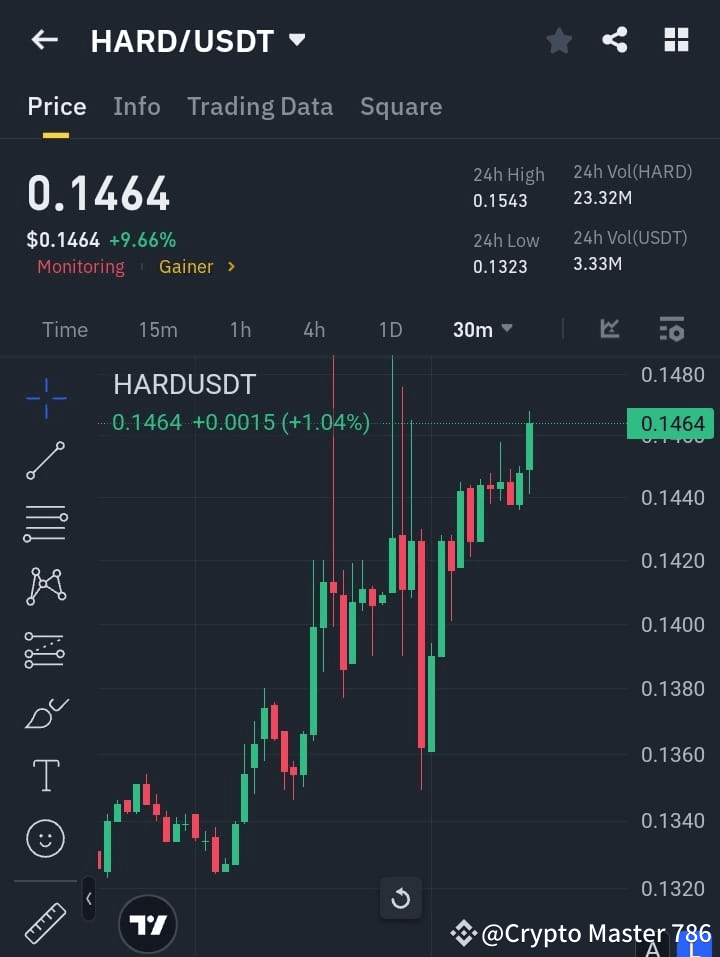Tap the TradingView logo on the chart
Image resolution: width=720 pixels, height=957 pixels.
pyautogui.click(x=148, y=922)
